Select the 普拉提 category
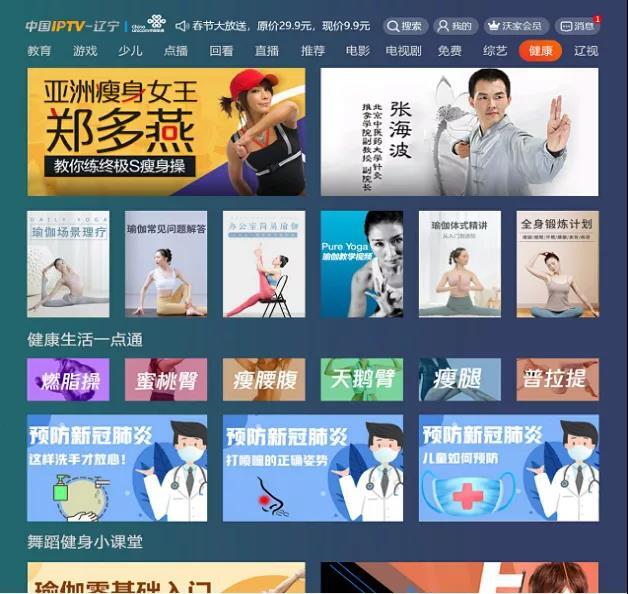This screenshot has width=628, height=594. tap(557, 380)
